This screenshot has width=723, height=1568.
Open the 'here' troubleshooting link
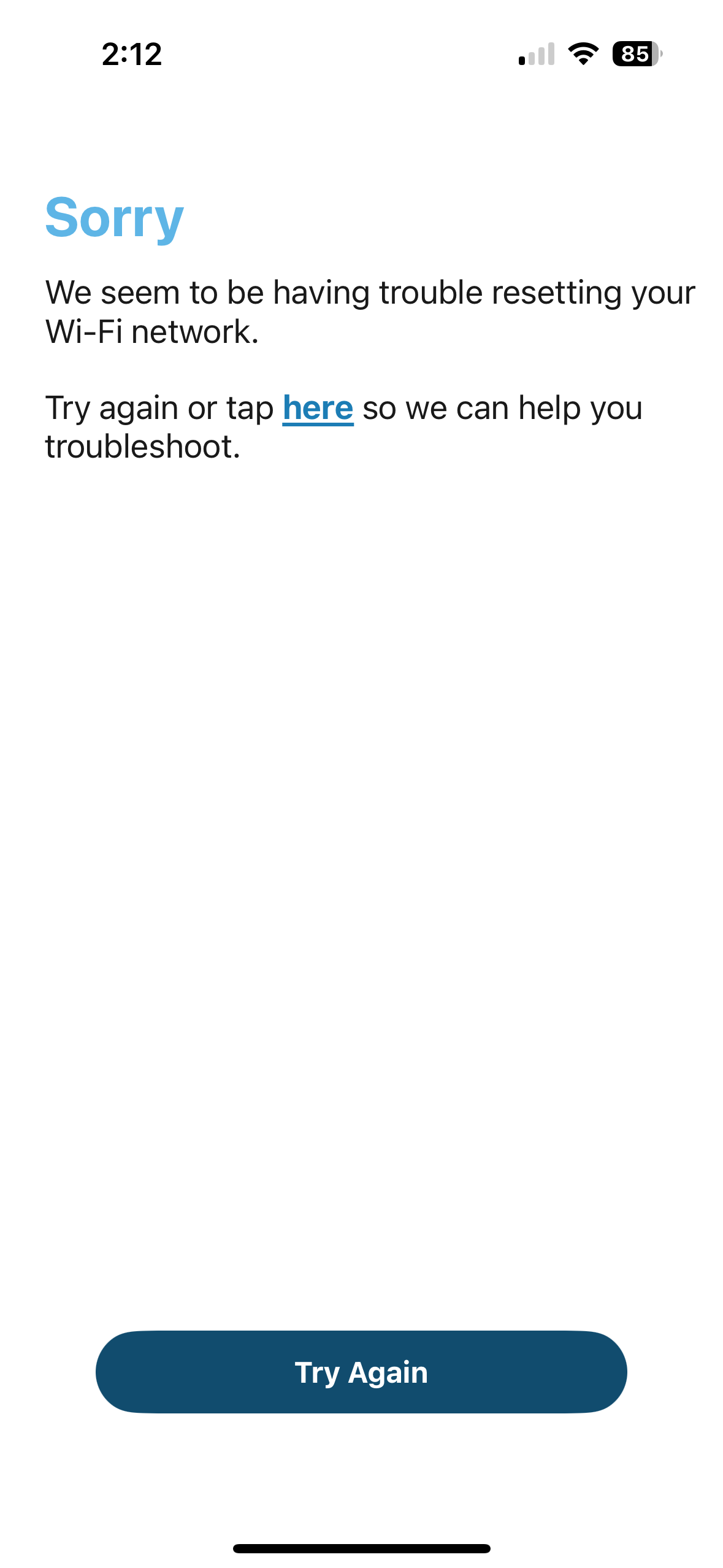(x=318, y=408)
